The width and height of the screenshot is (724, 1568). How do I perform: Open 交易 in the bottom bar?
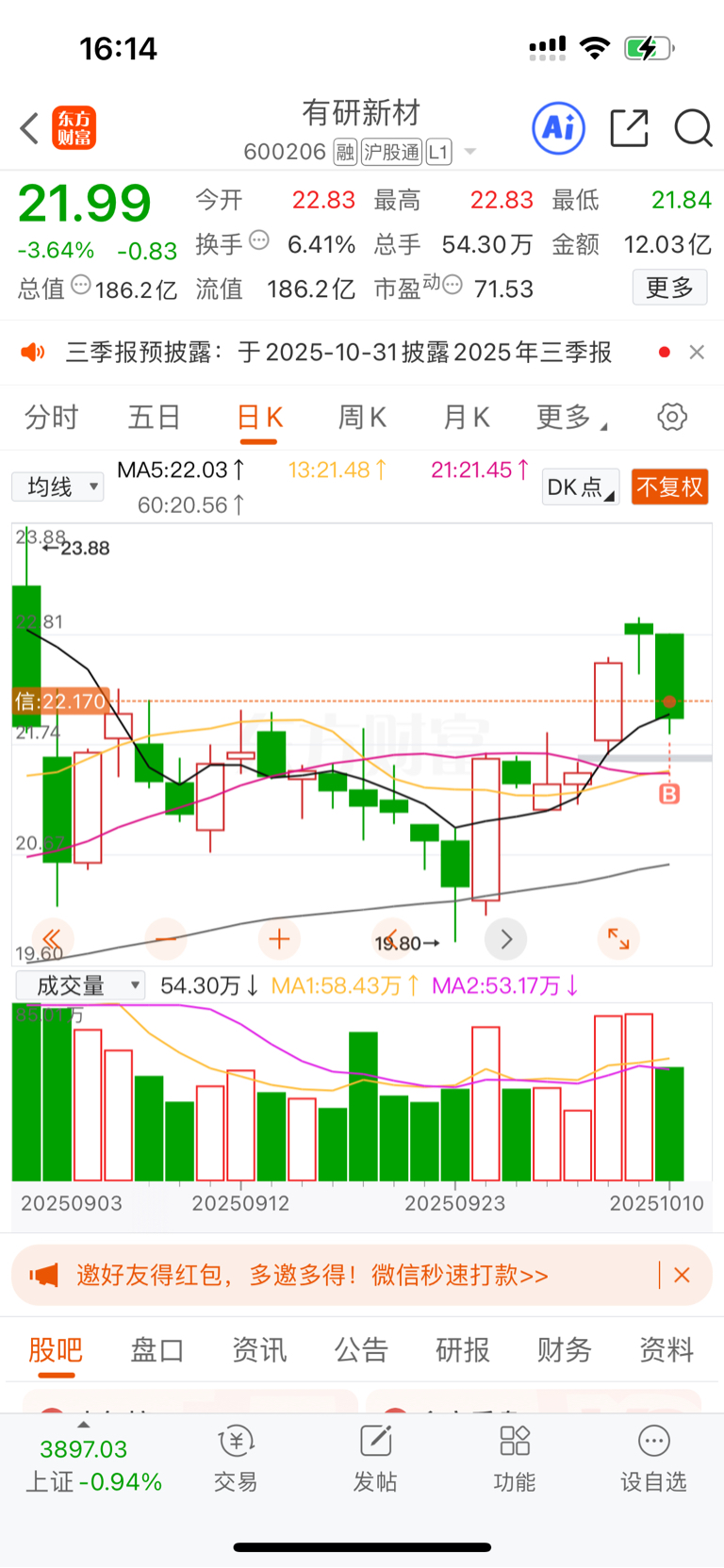point(236,1458)
